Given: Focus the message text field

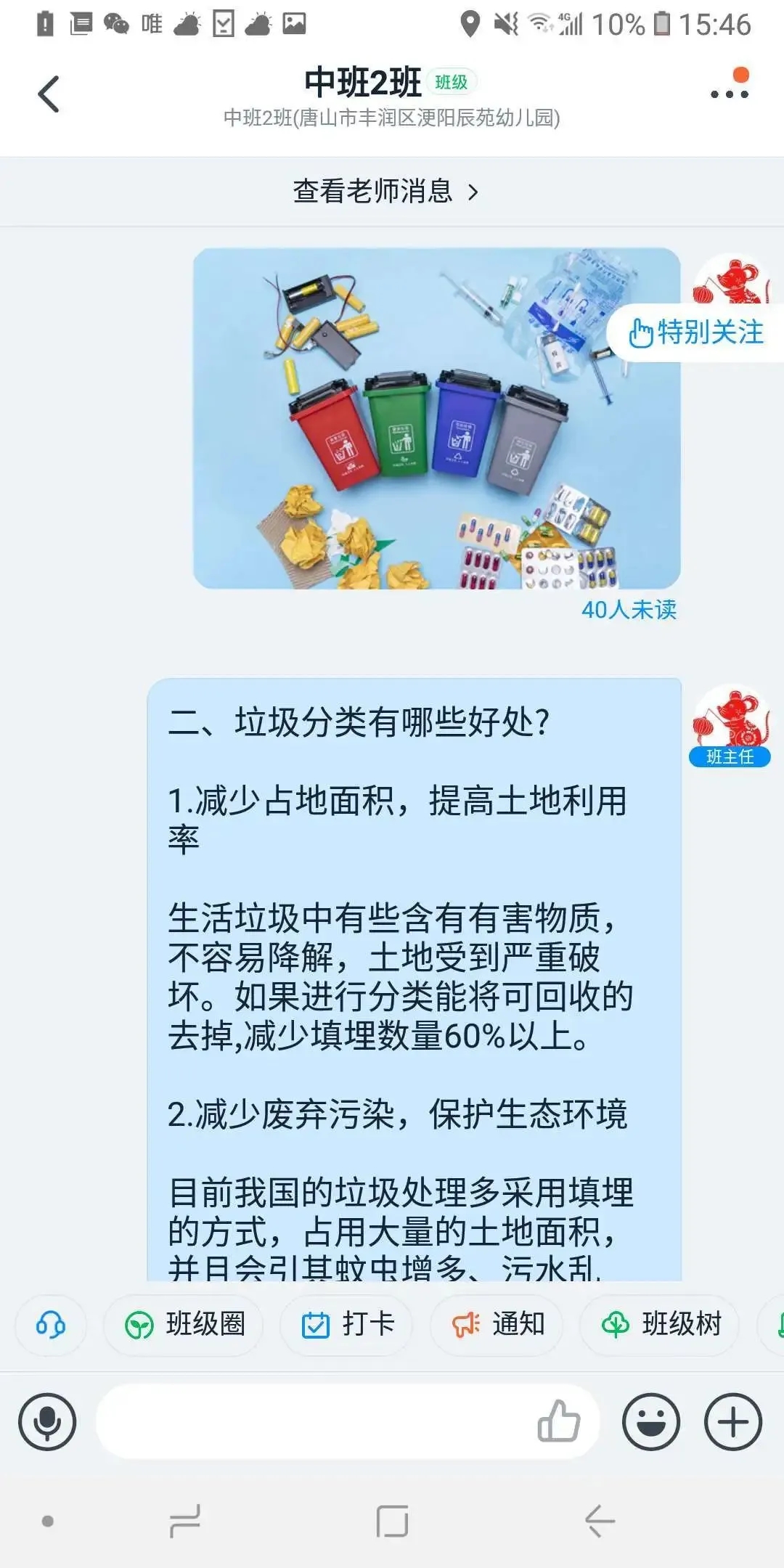Looking at the screenshot, I should [312, 1421].
